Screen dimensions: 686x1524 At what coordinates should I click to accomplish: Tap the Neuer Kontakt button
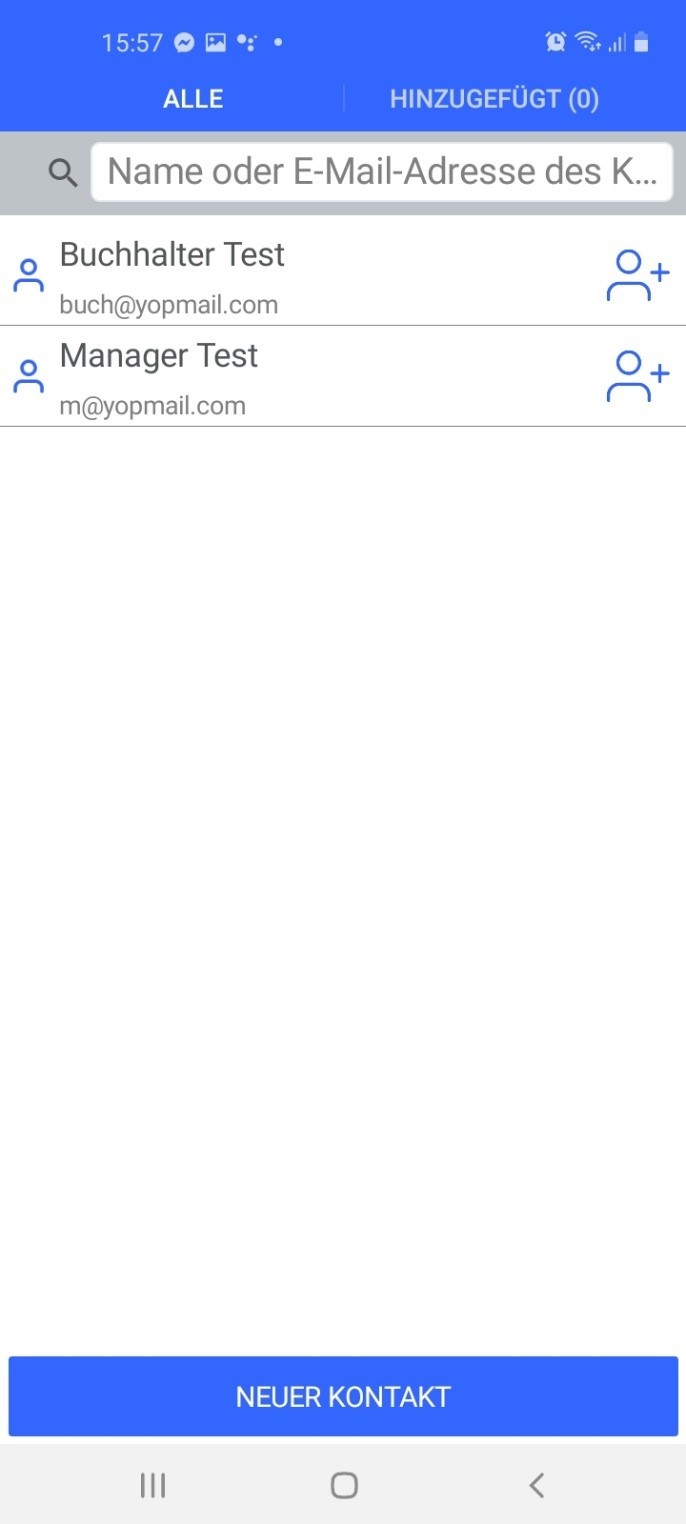[x=343, y=1396]
